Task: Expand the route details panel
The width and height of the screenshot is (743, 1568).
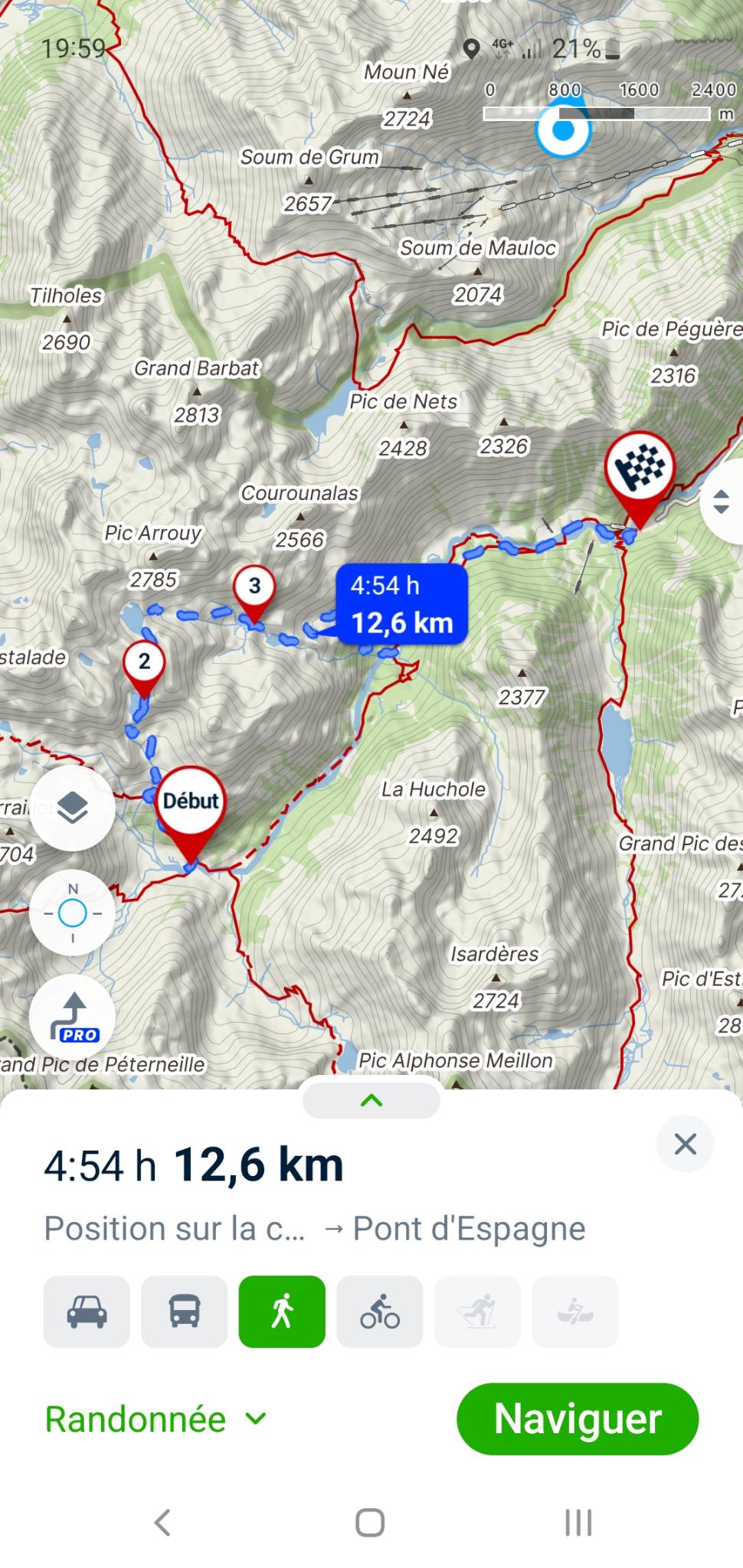Action: pos(371,1100)
